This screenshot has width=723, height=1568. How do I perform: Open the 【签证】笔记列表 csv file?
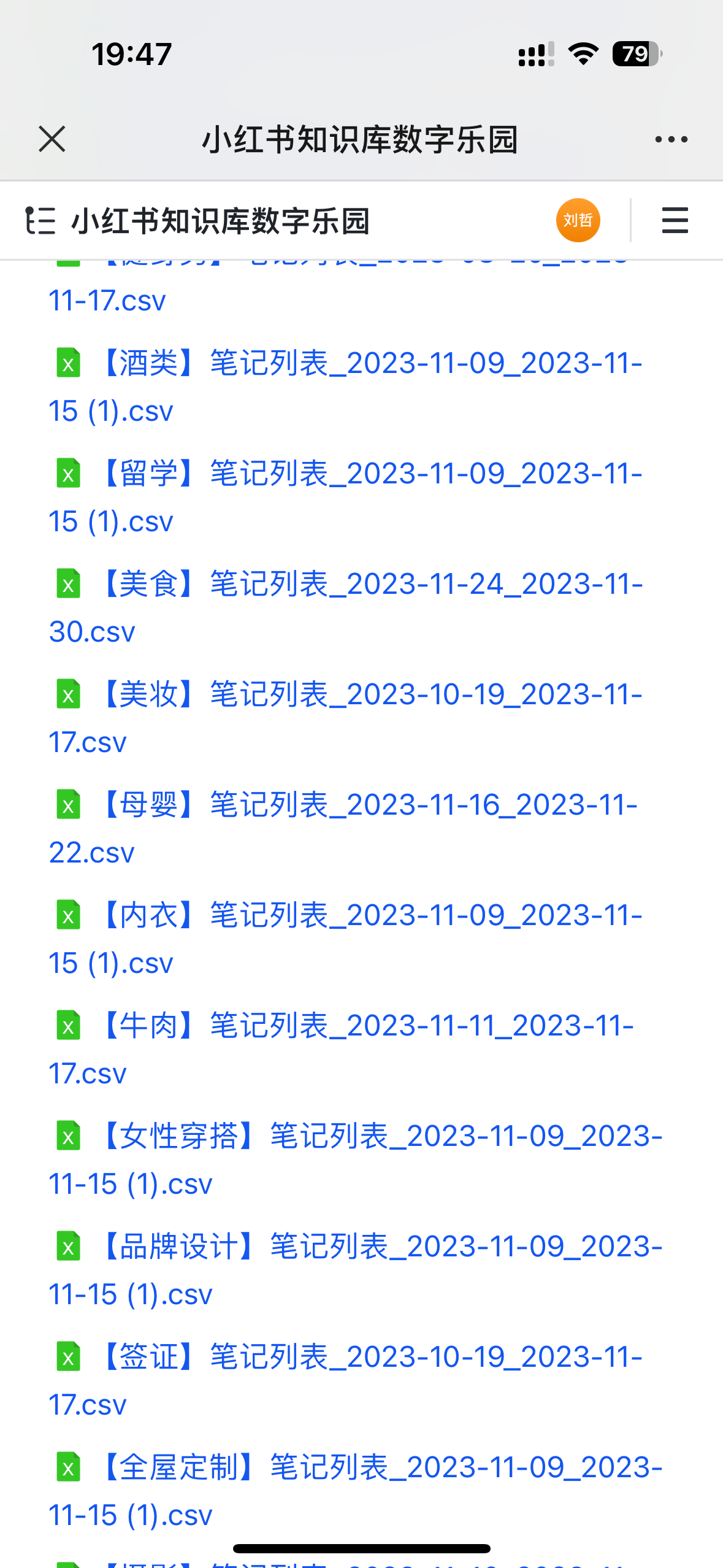[368, 1358]
